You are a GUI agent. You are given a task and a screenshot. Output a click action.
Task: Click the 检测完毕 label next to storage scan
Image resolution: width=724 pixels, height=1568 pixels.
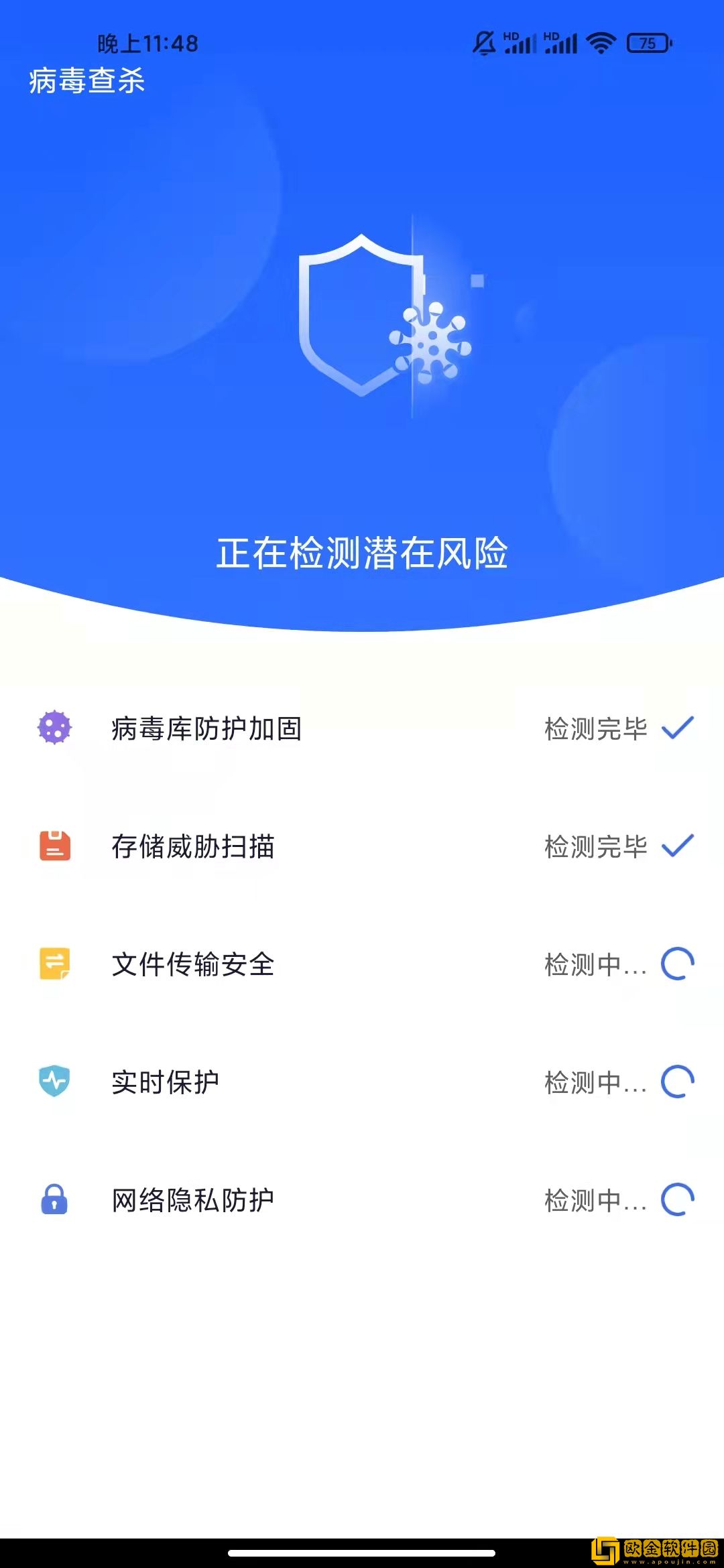click(595, 847)
